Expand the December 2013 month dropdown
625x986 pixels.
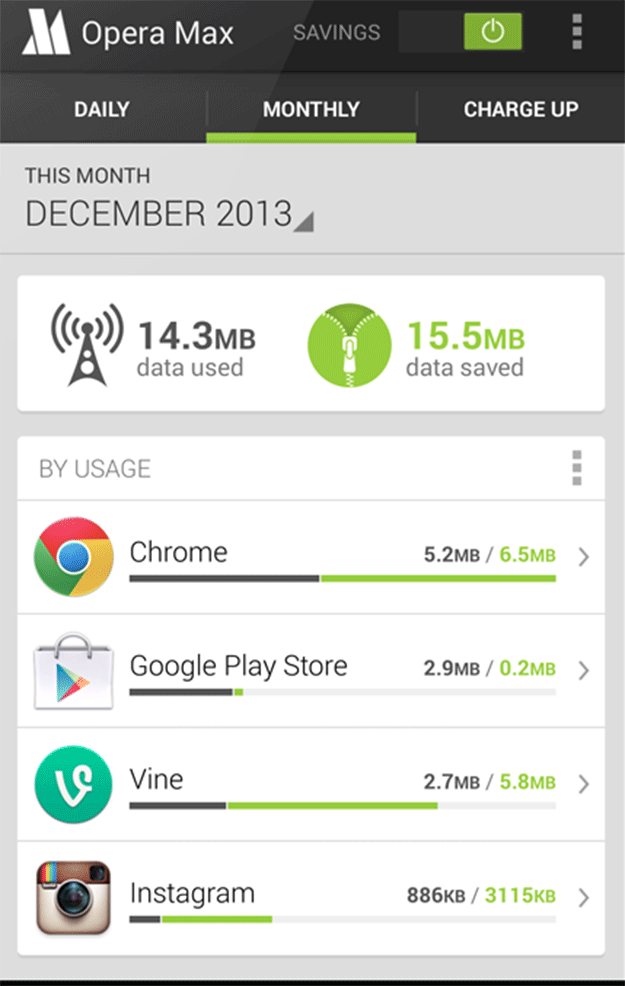click(169, 214)
